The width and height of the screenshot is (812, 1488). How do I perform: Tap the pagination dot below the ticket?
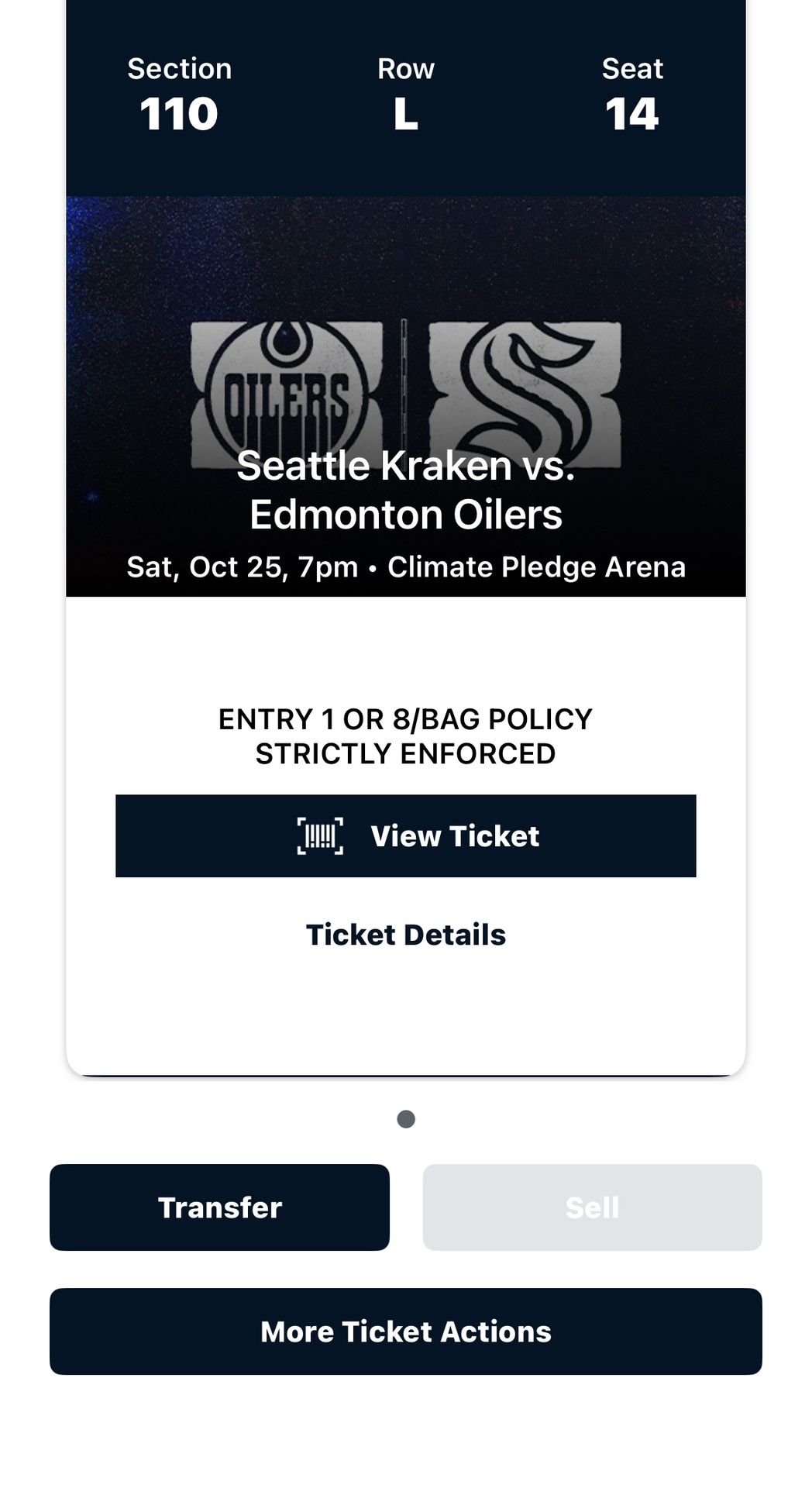[405, 1118]
